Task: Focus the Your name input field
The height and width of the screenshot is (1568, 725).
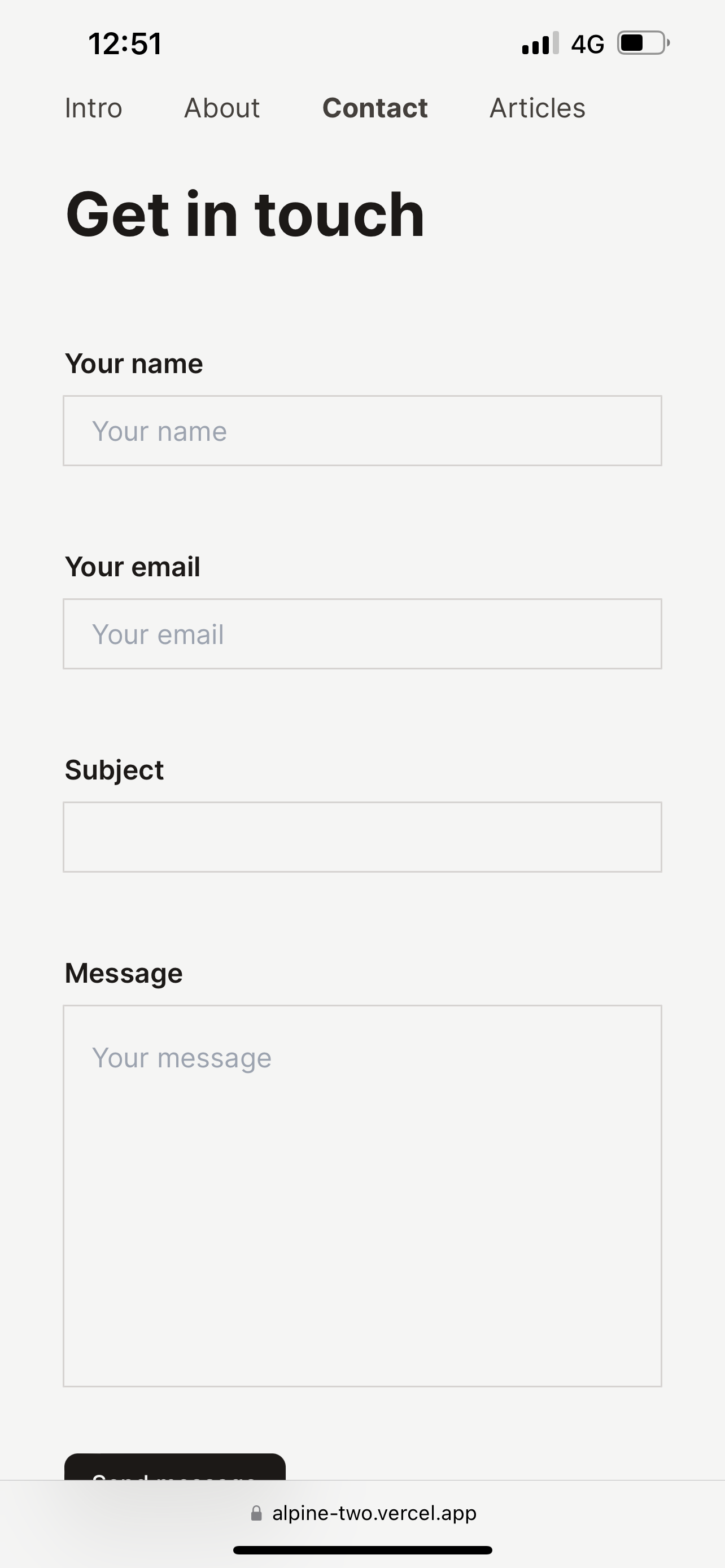Action: click(361, 431)
